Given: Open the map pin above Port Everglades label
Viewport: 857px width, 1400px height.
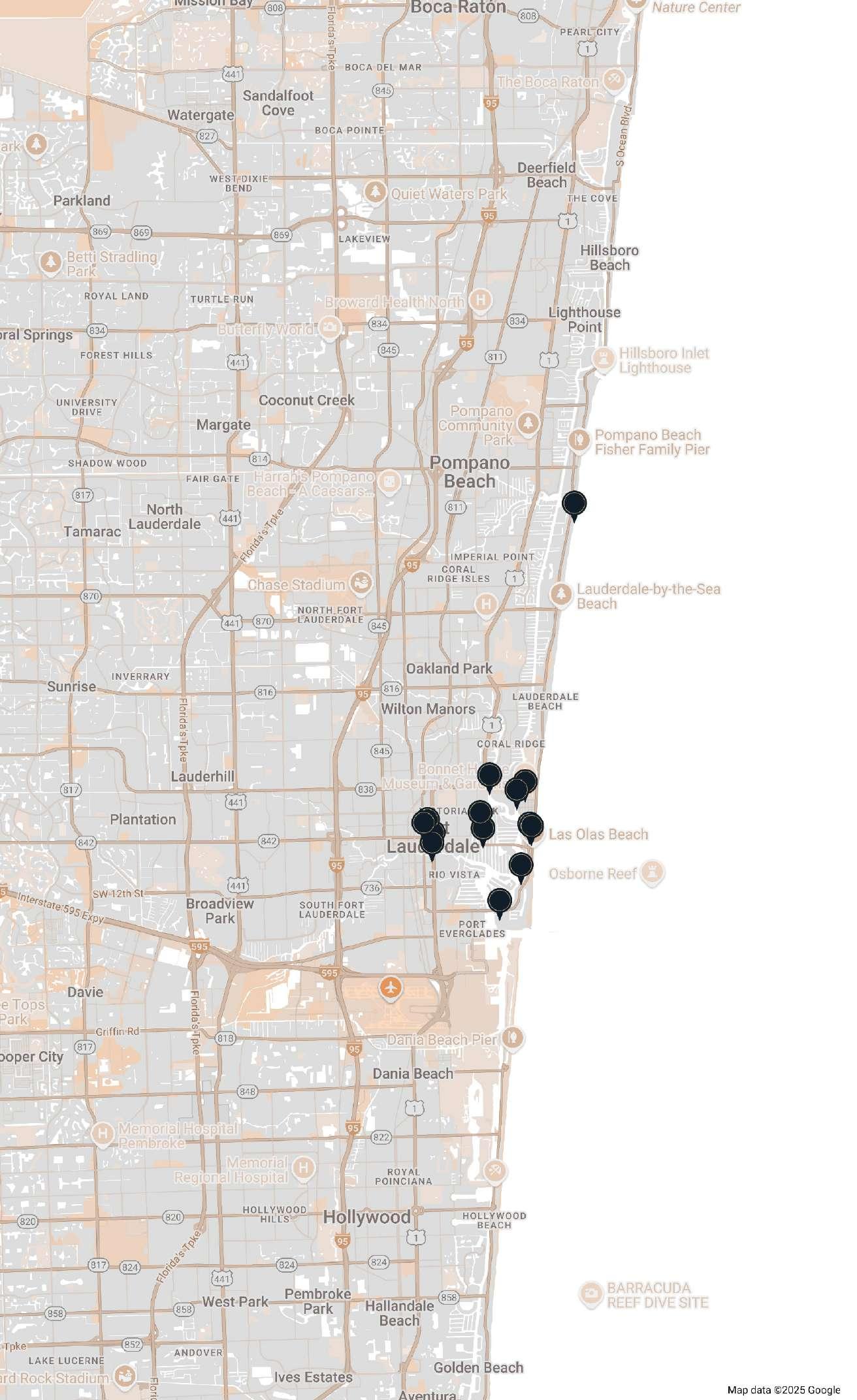Looking at the screenshot, I should pos(500,901).
